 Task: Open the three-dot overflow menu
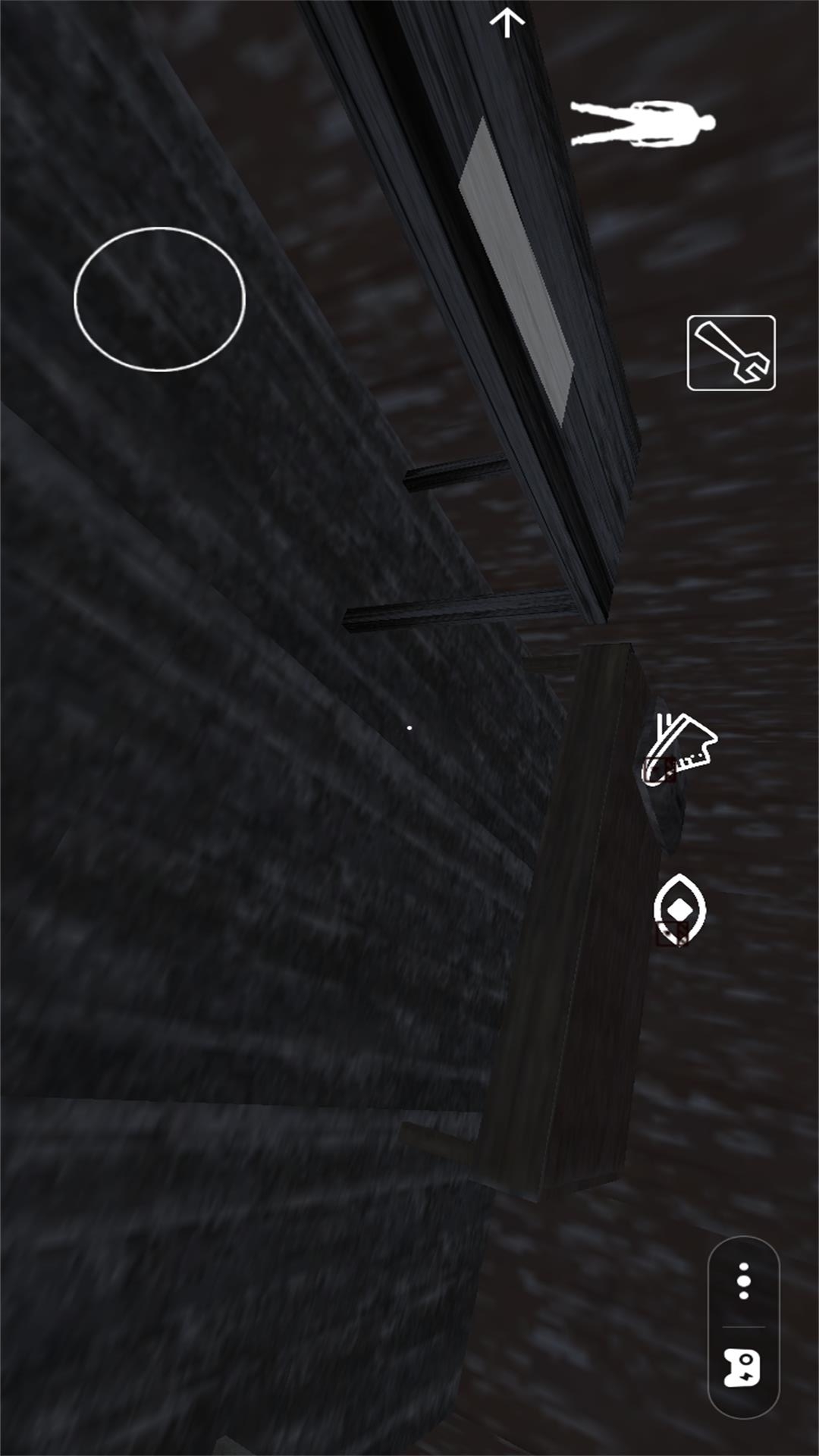[x=744, y=1281]
